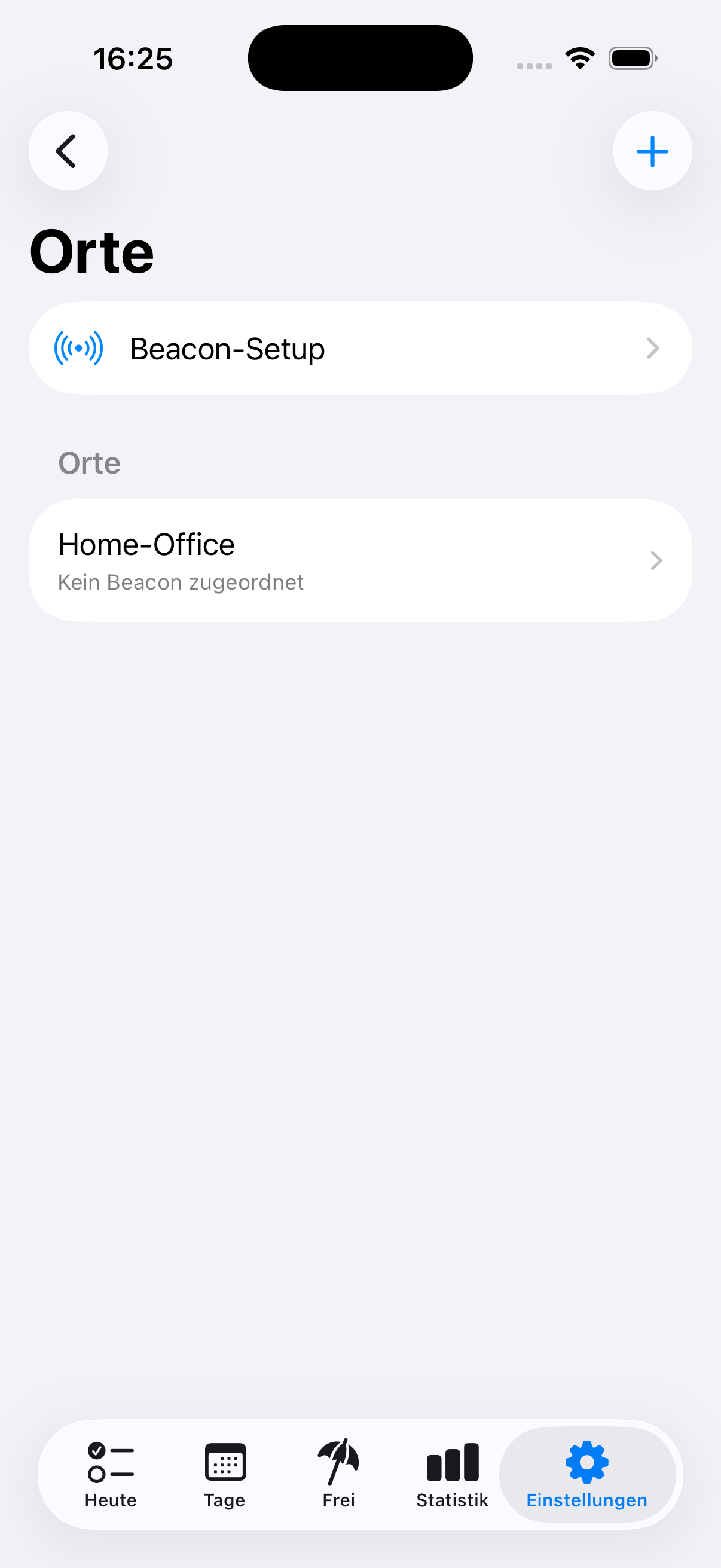The height and width of the screenshot is (1568, 721).
Task: Expand the Home-Office row chevron
Action: pyautogui.click(x=655, y=560)
